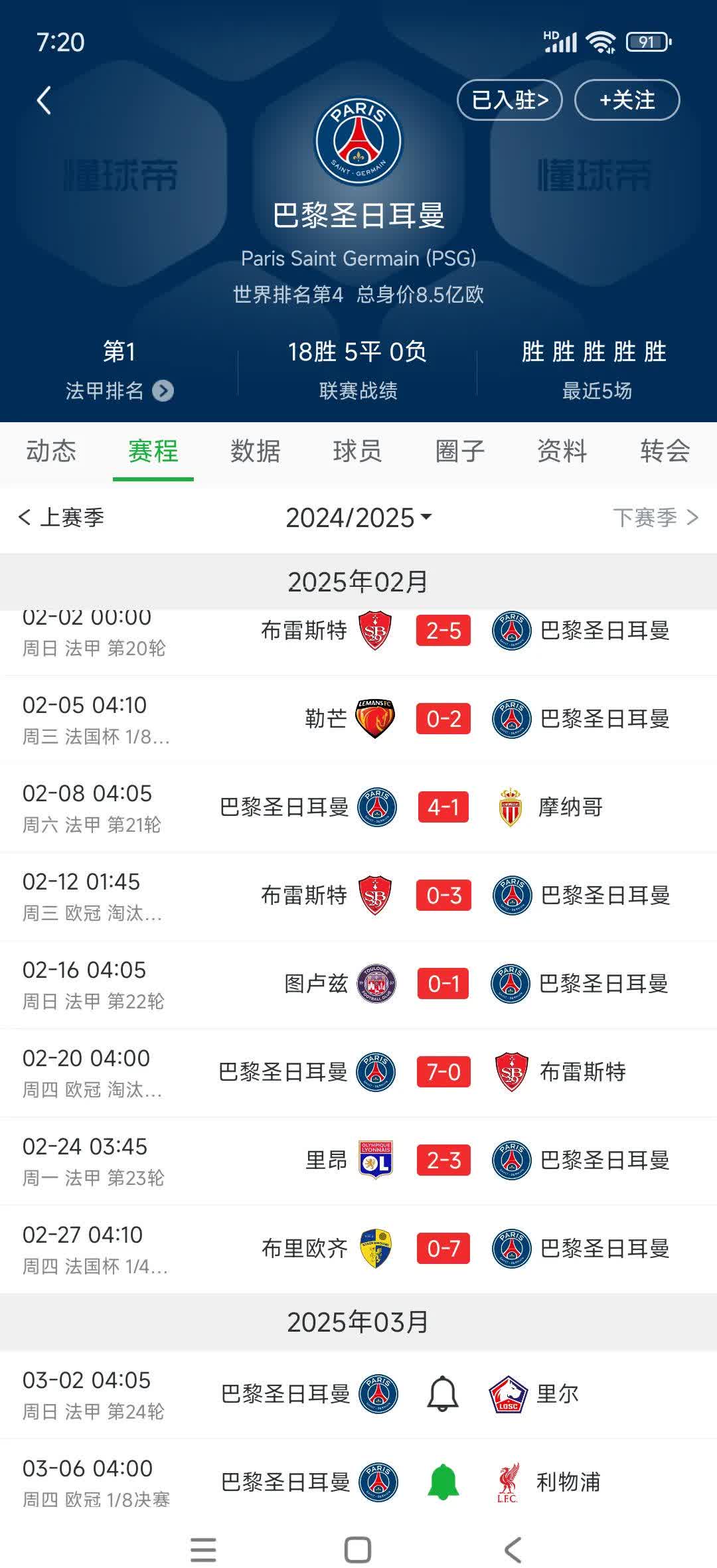Open the 2024/2025 season dropdown
Screen dimensions: 717x1568
pos(358,519)
